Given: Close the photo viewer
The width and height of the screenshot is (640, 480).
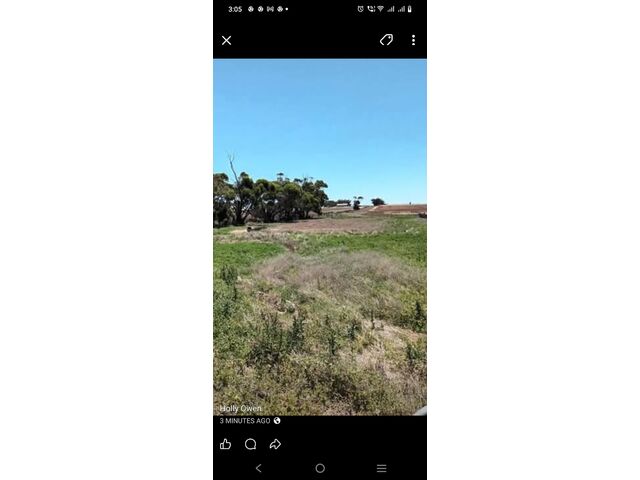Looking at the screenshot, I should pyautogui.click(x=226, y=40).
